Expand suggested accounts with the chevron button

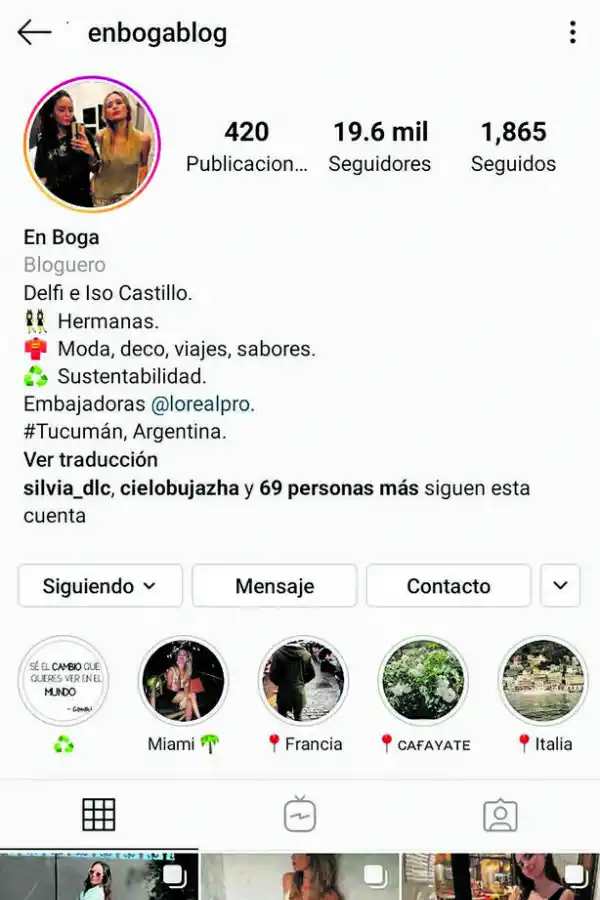(560, 586)
